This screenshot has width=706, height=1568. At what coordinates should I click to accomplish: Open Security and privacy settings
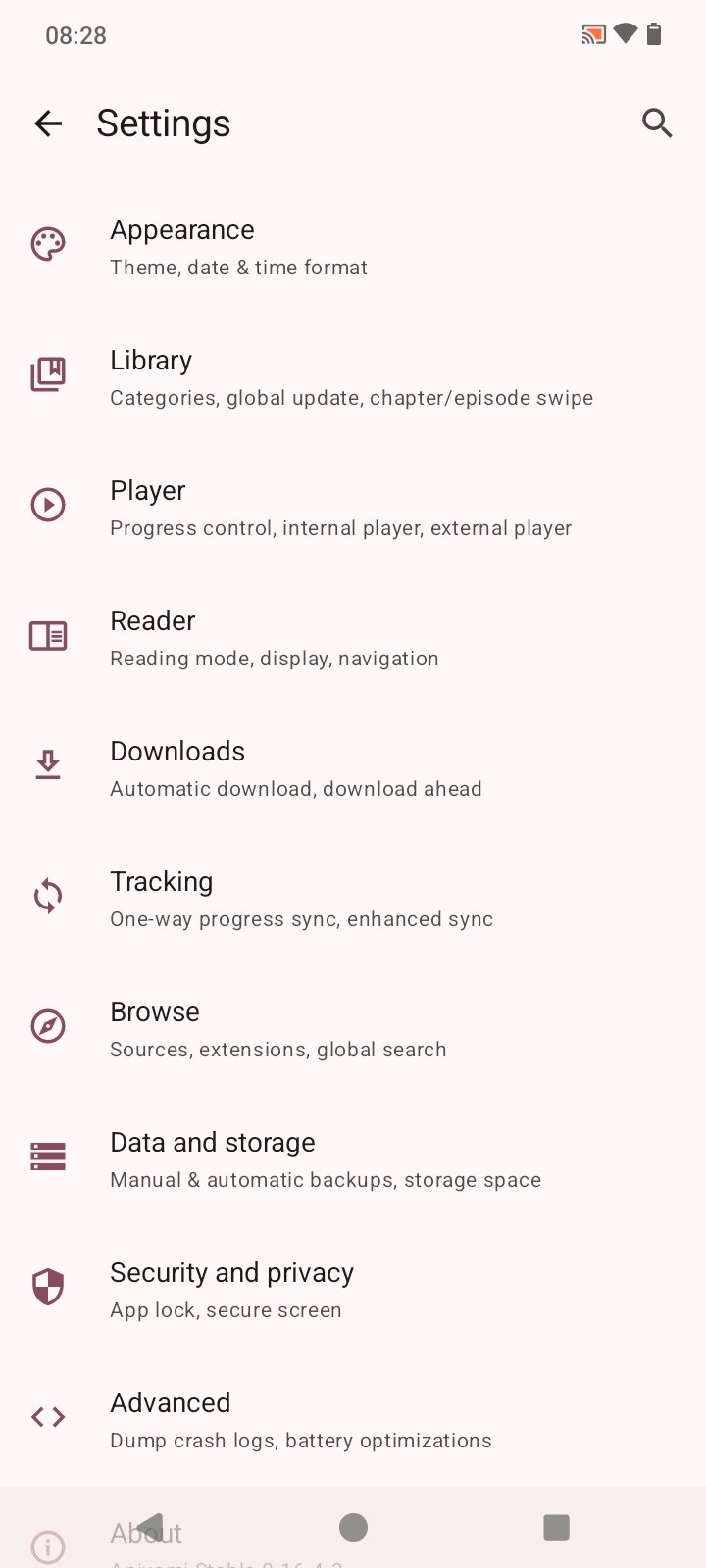pos(353,1290)
